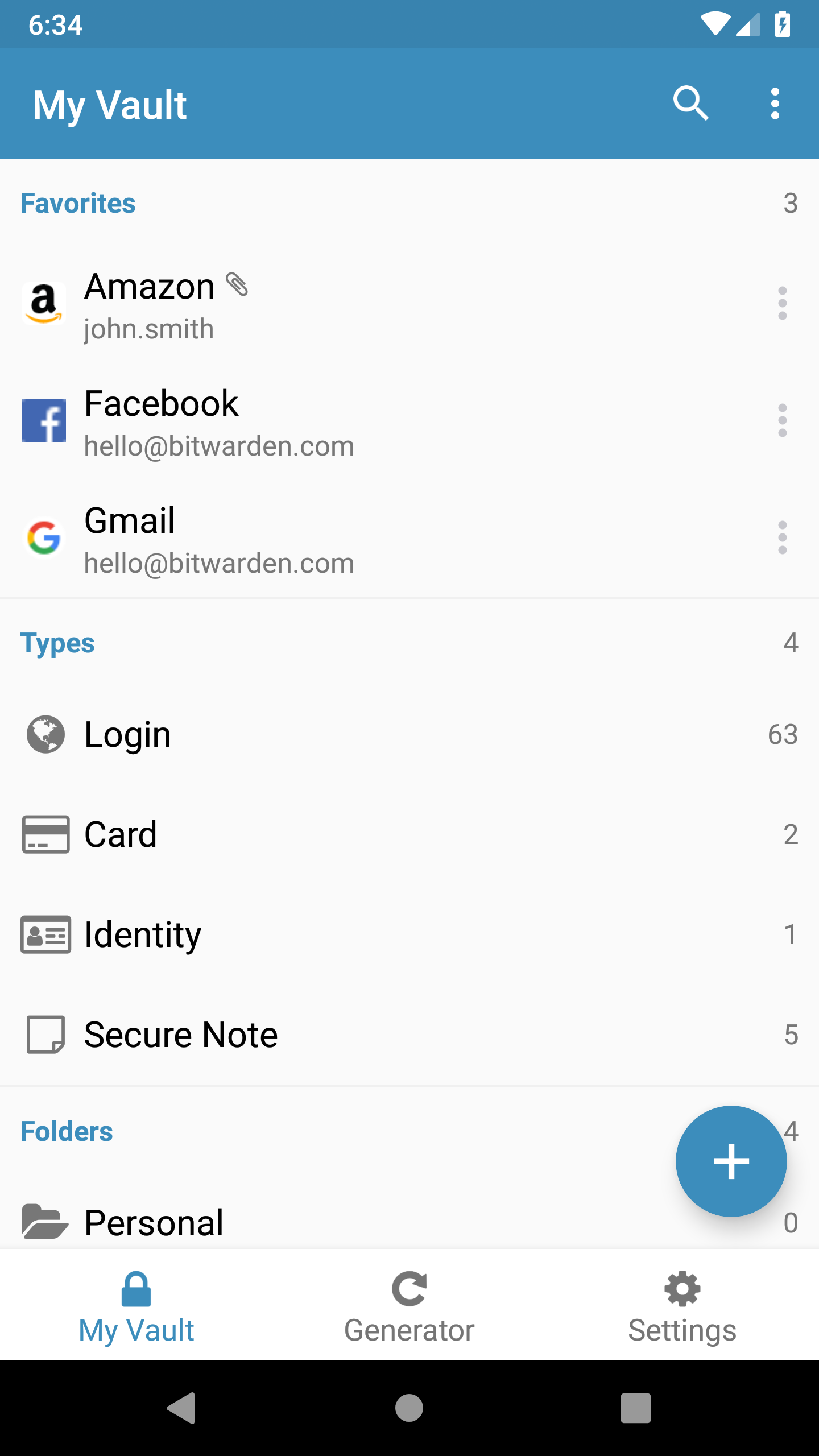Screen dimensions: 819x1456
Task: Go to the home screen
Action: 409,1408
